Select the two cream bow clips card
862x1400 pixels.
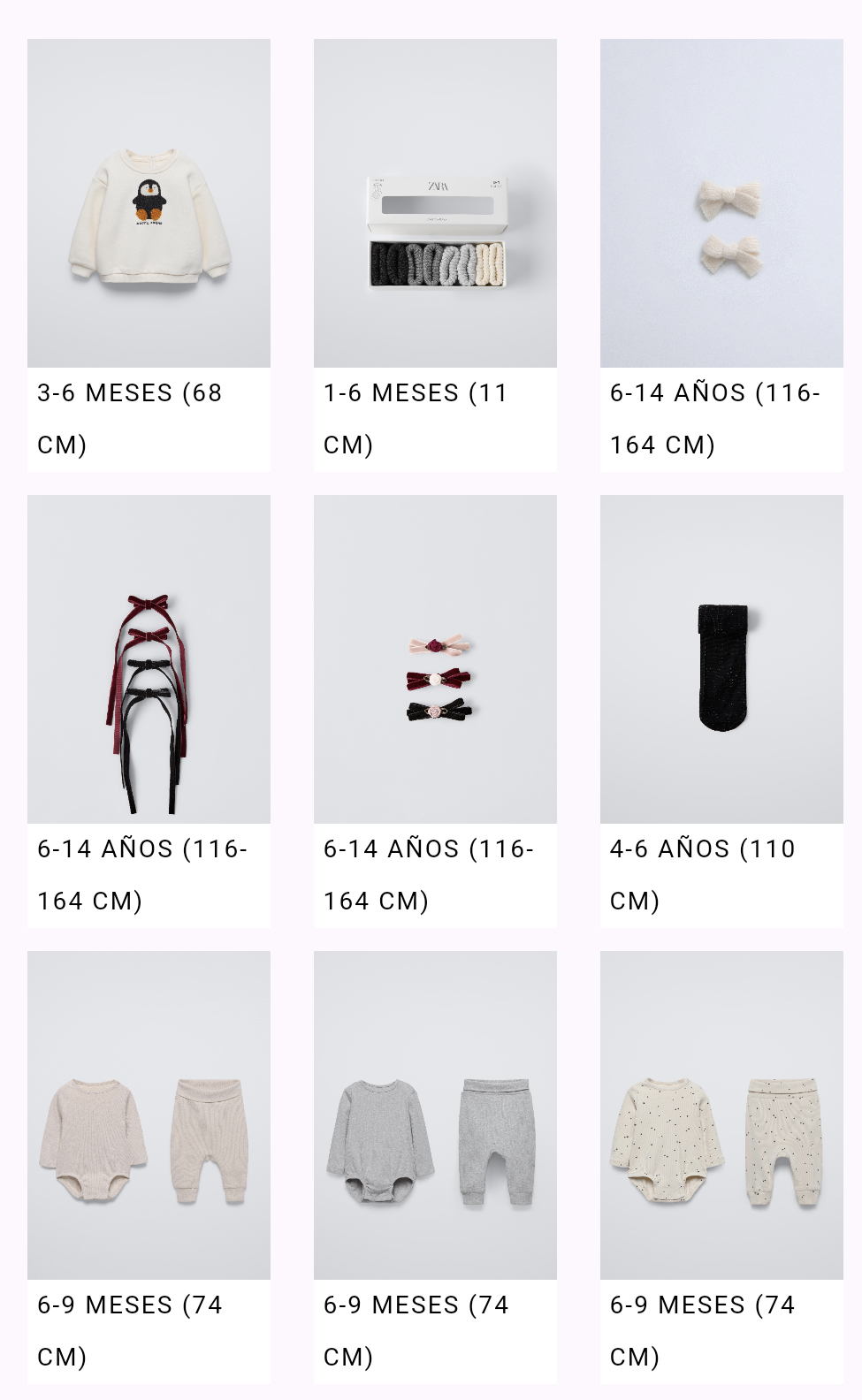[x=721, y=204]
